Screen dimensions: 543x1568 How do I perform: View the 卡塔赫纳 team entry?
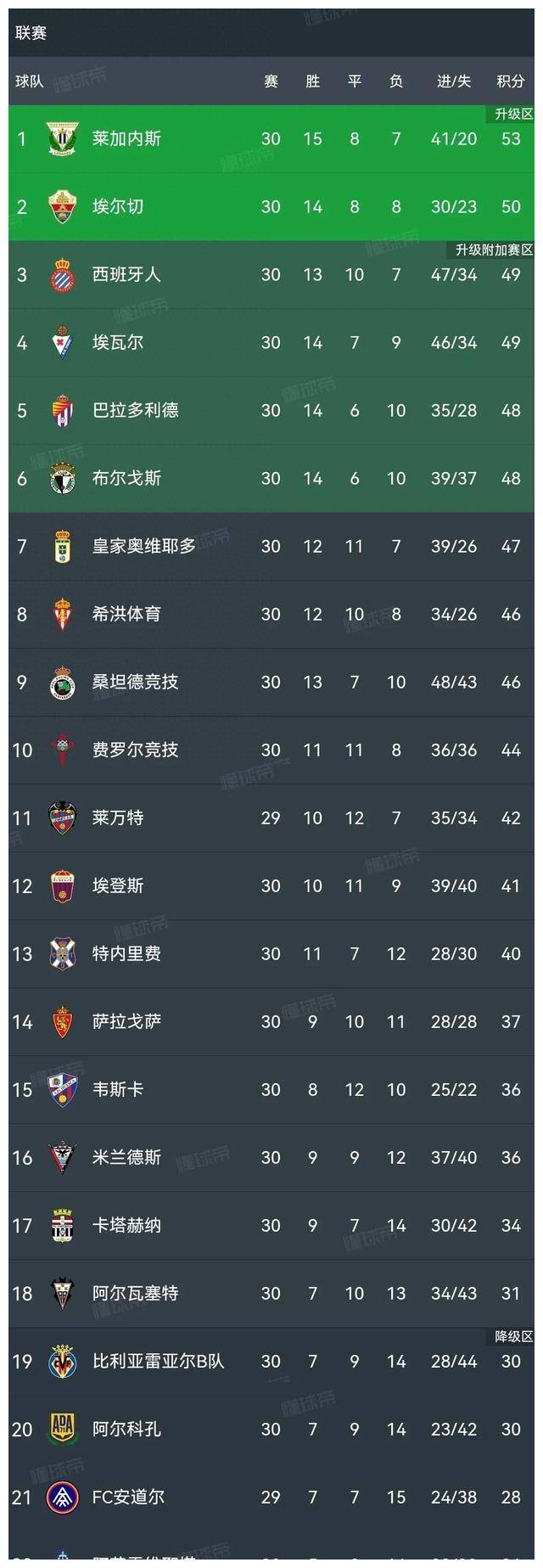tap(126, 1225)
